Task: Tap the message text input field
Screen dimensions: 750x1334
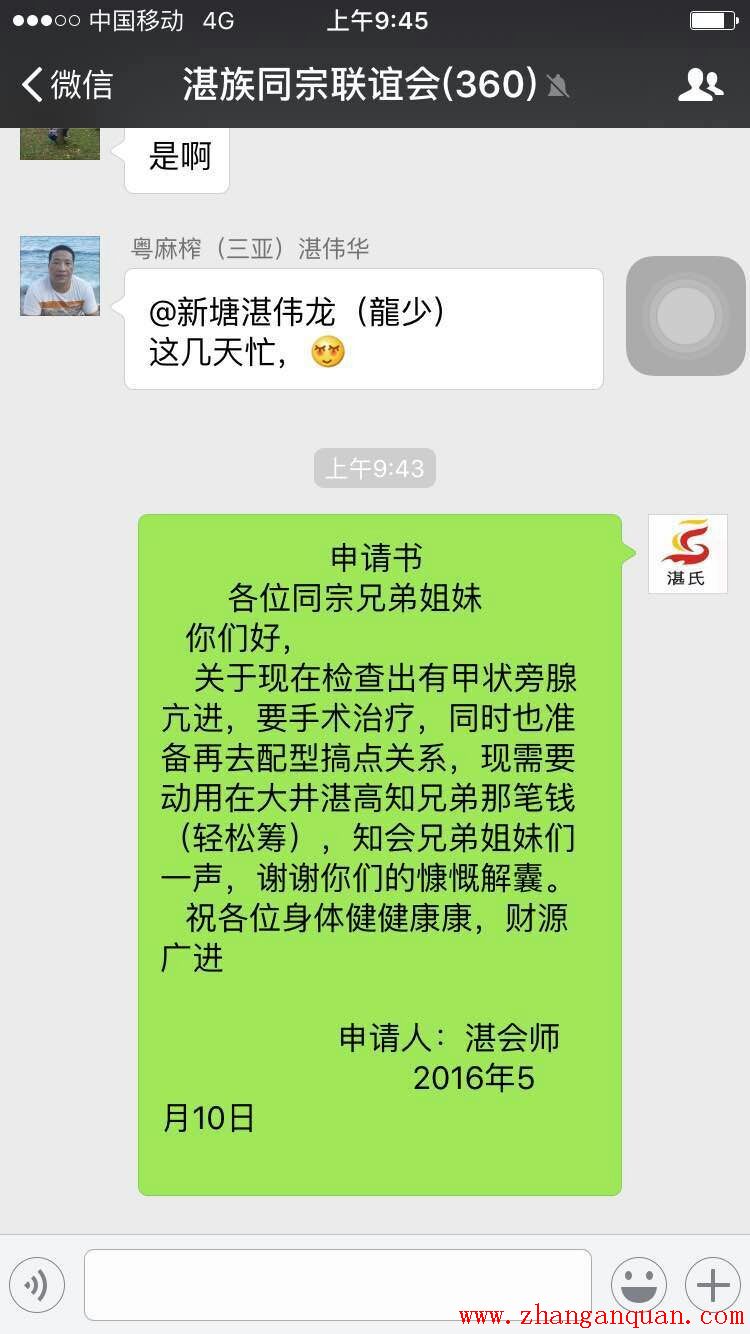Action: 337,1284
